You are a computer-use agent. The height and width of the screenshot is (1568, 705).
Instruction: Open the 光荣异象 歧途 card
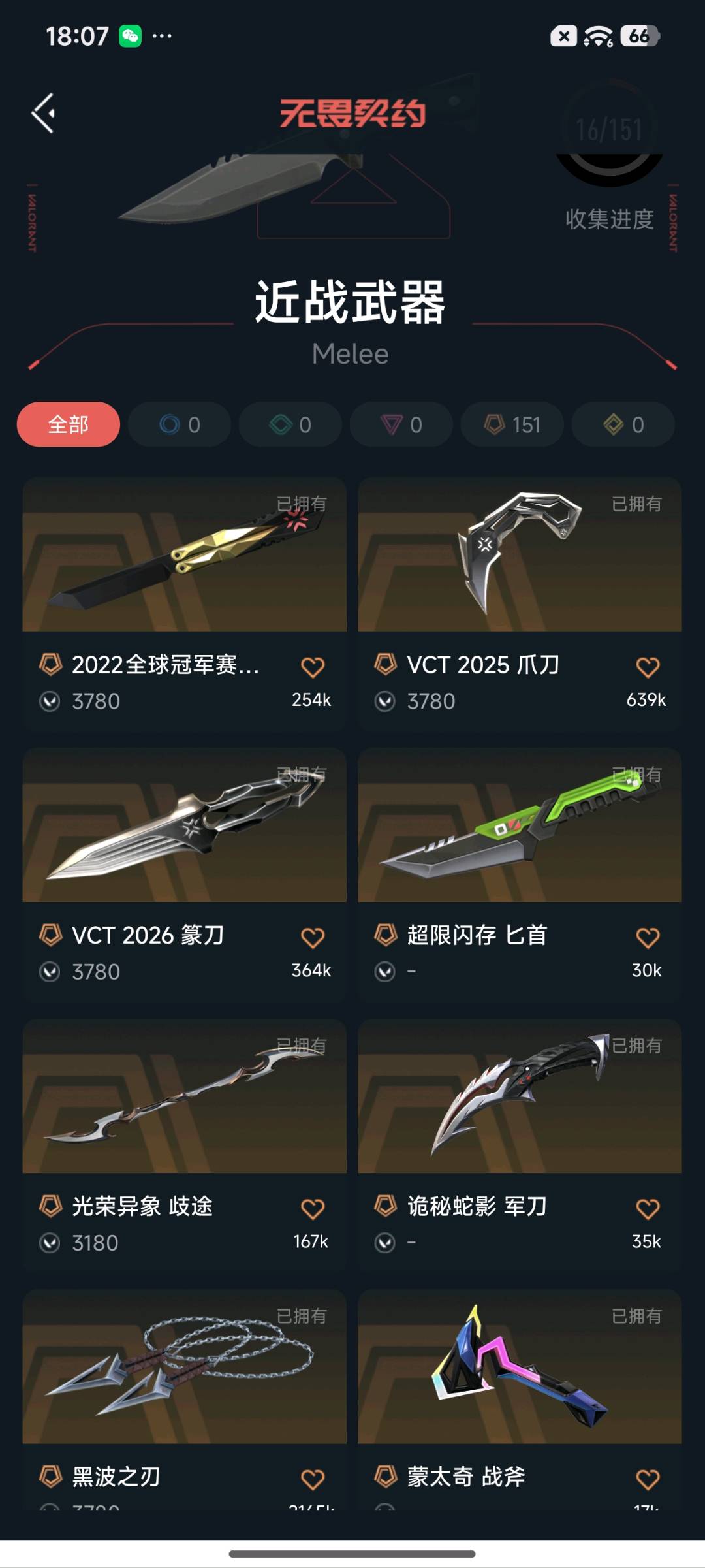(185, 1145)
